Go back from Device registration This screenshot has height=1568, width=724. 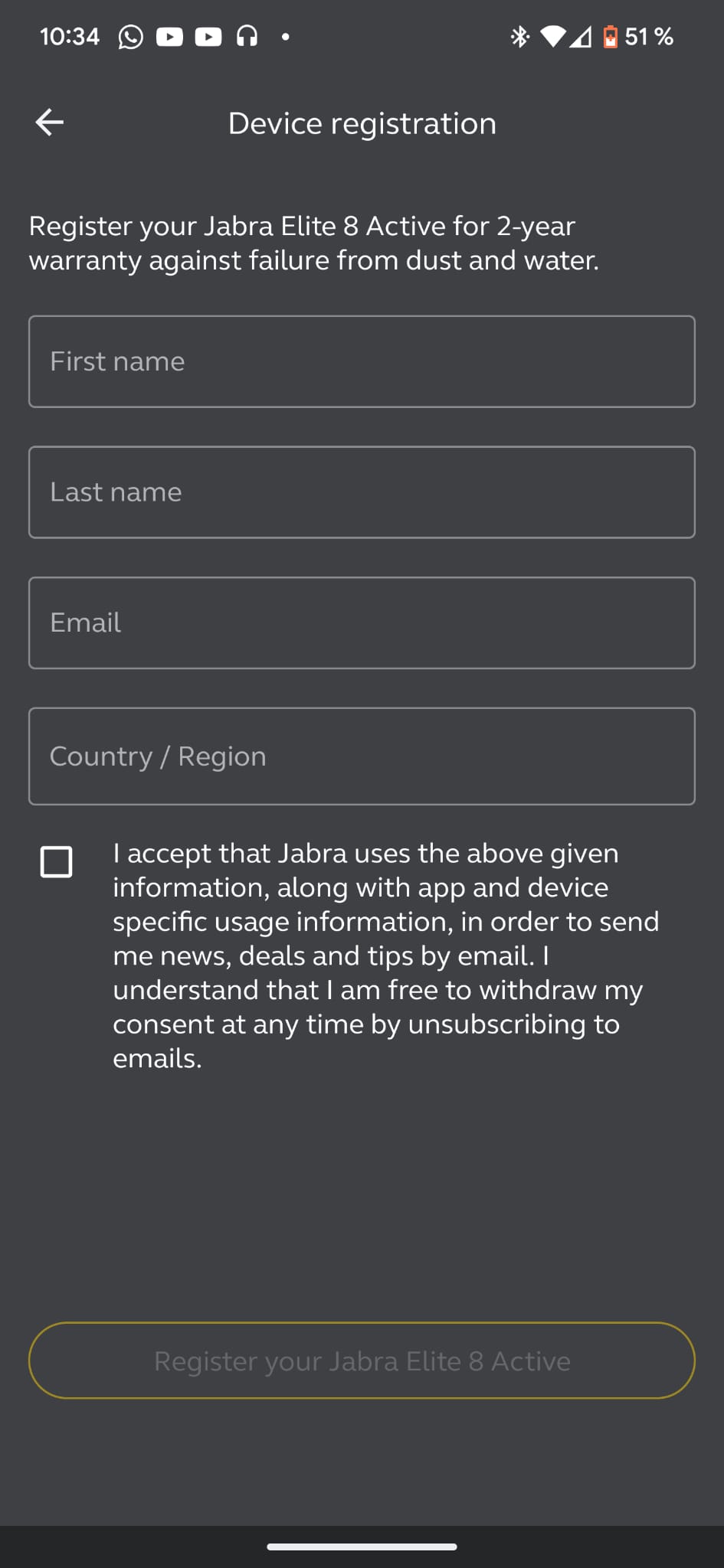[50, 122]
